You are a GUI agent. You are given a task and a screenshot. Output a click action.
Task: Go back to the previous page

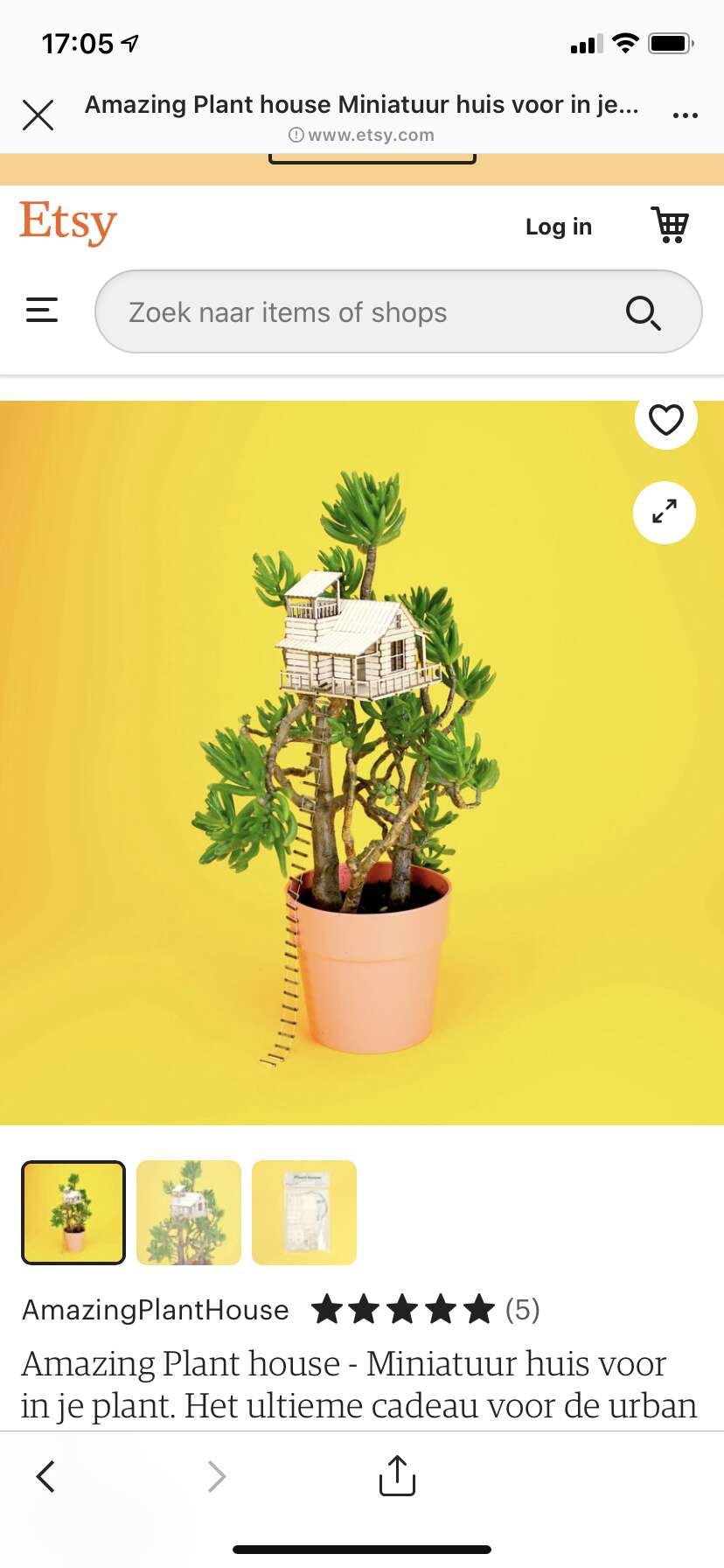pos(45,1476)
